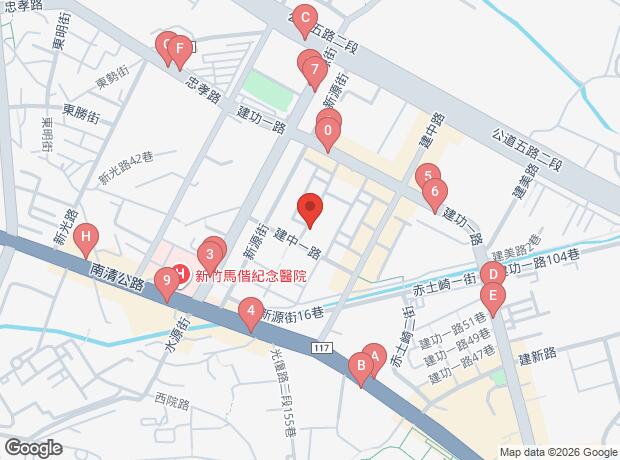620x460 pixels.
Task: Select the large red center pin
Action: pos(310,210)
